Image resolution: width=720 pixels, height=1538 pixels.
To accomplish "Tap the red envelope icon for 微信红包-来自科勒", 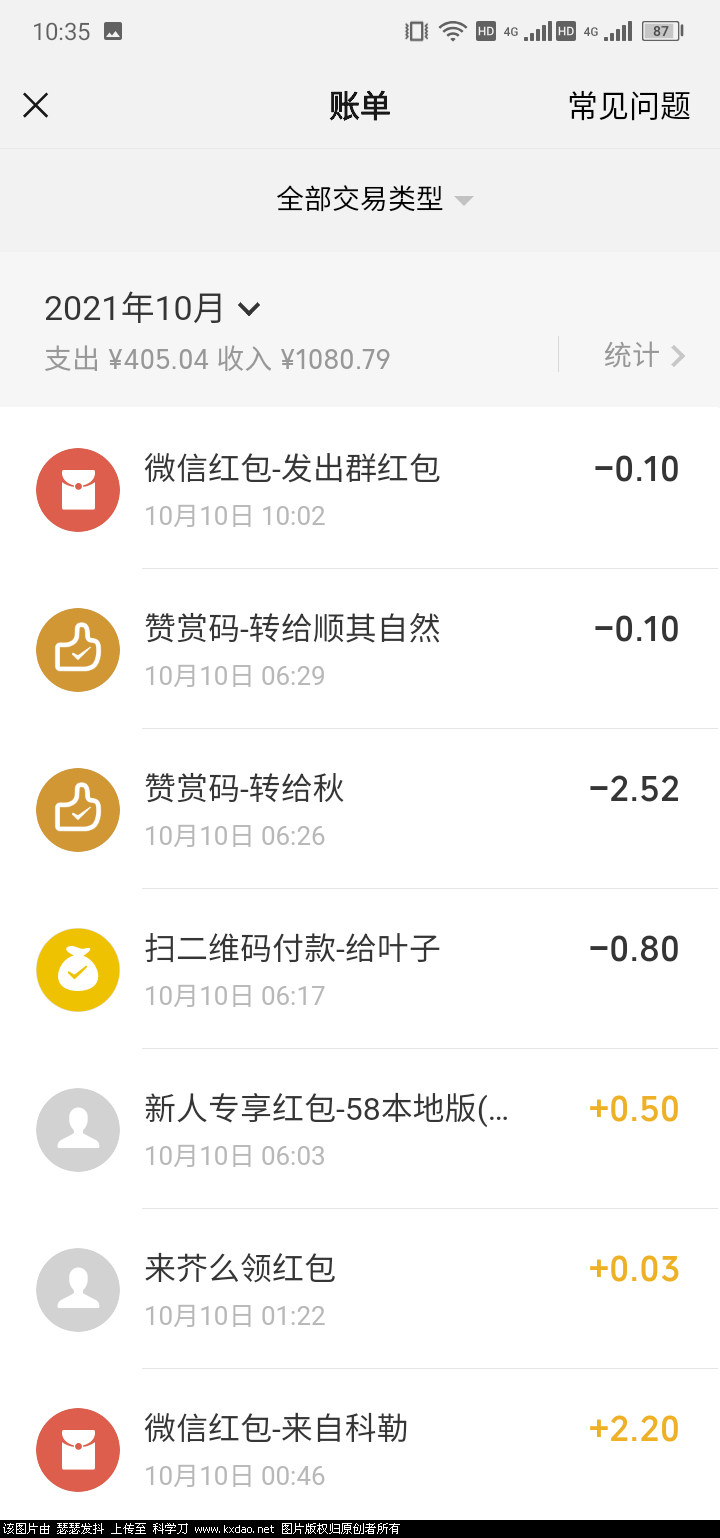I will pyautogui.click(x=77, y=1450).
